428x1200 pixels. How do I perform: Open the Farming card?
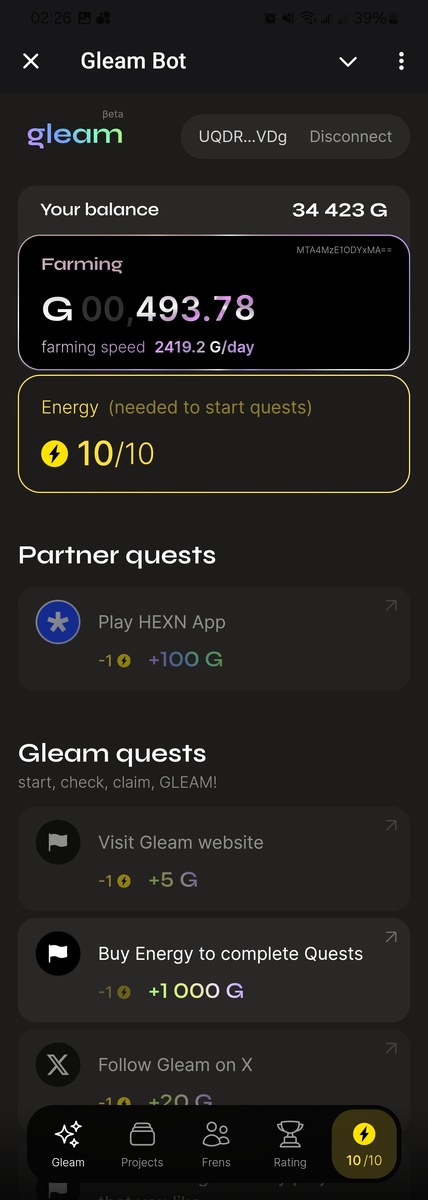coord(214,303)
